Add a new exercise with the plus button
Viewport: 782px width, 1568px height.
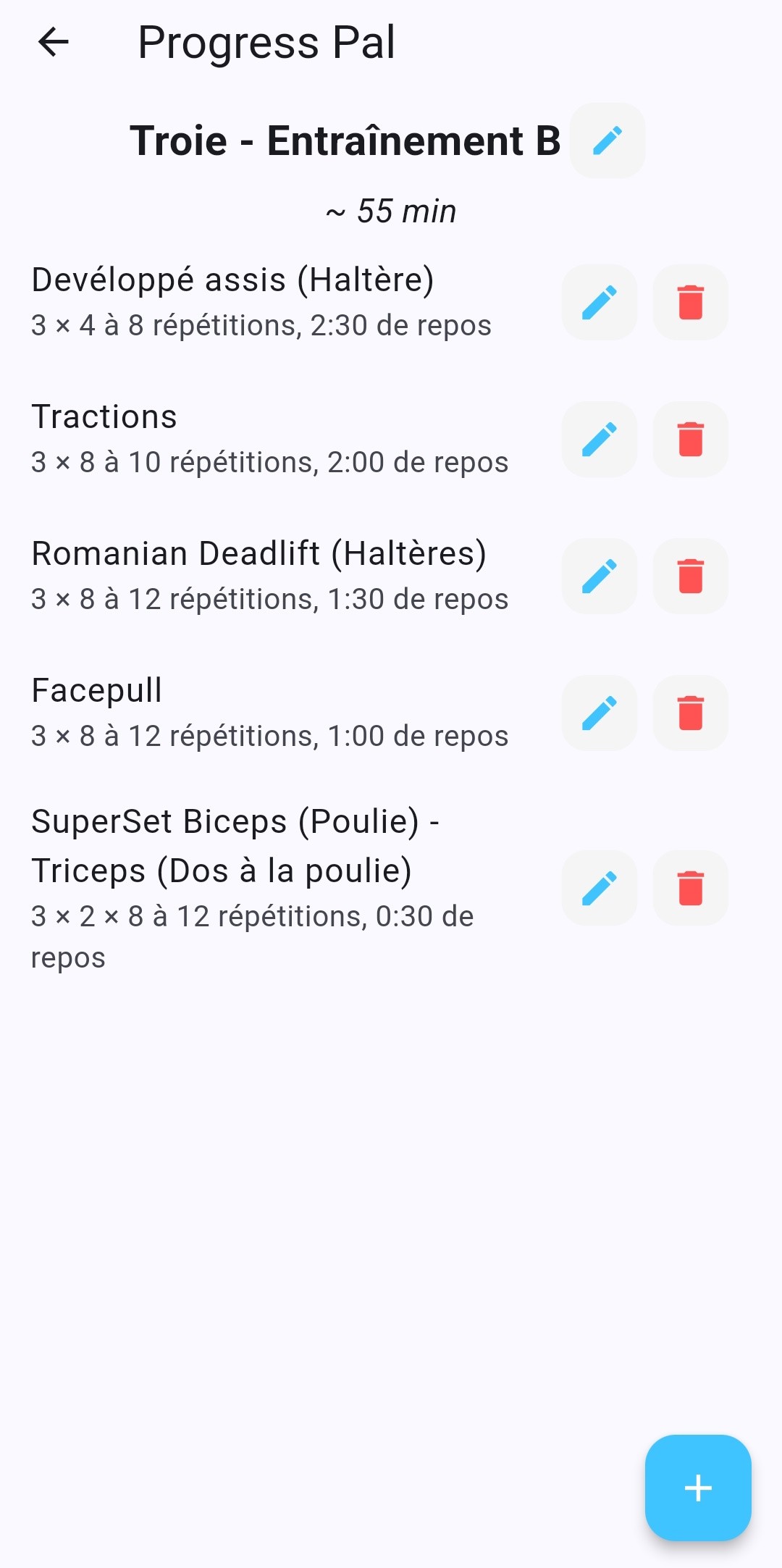click(698, 1488)
